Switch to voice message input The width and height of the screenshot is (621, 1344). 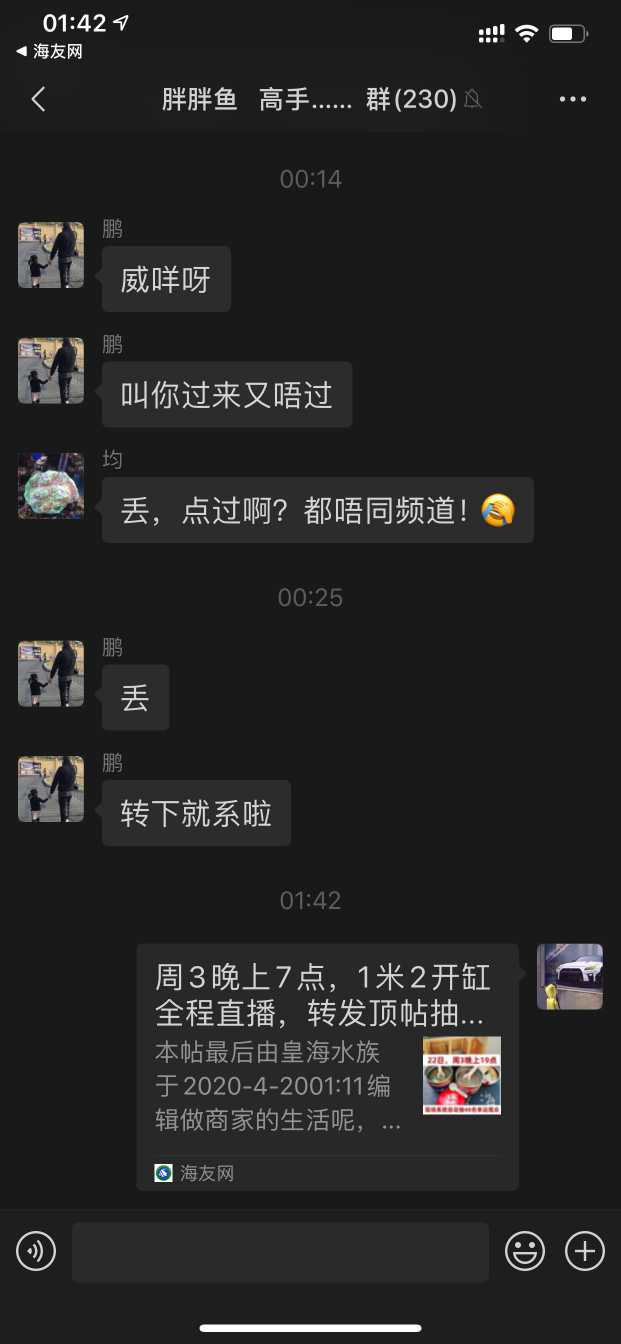tap(36, 1251)
